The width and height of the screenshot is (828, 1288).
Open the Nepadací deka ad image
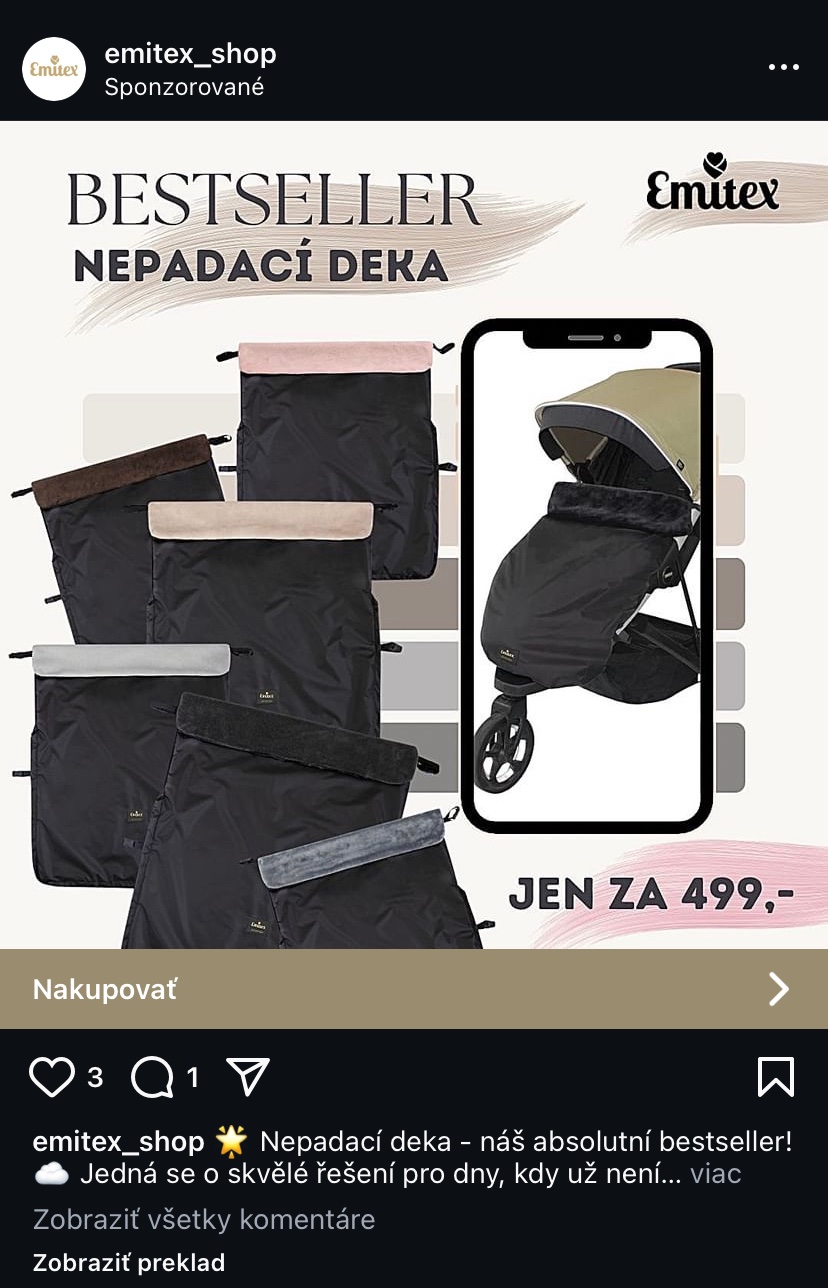tap(413, 535)
